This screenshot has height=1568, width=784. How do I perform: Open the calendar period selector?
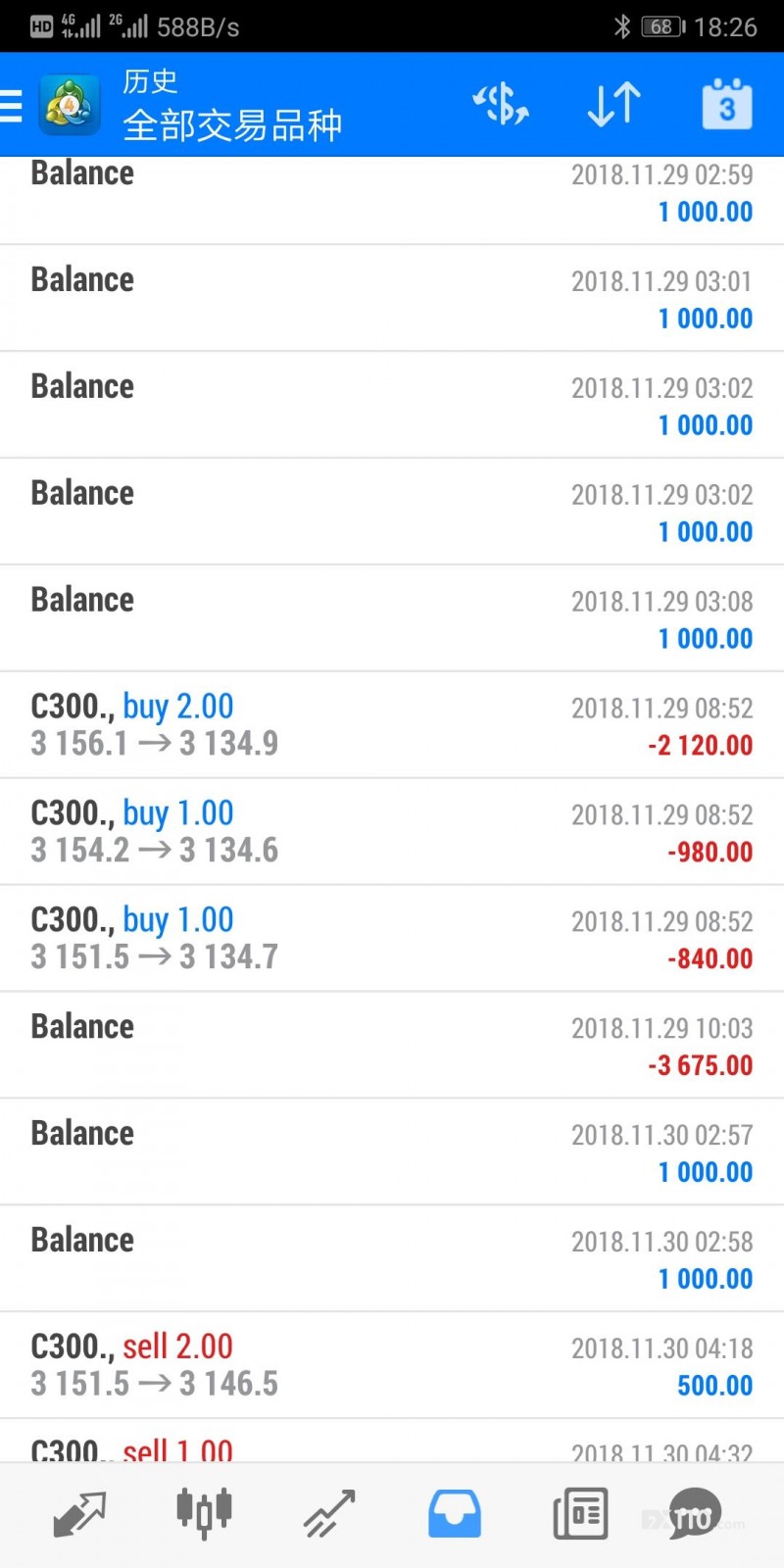point(725,105)
